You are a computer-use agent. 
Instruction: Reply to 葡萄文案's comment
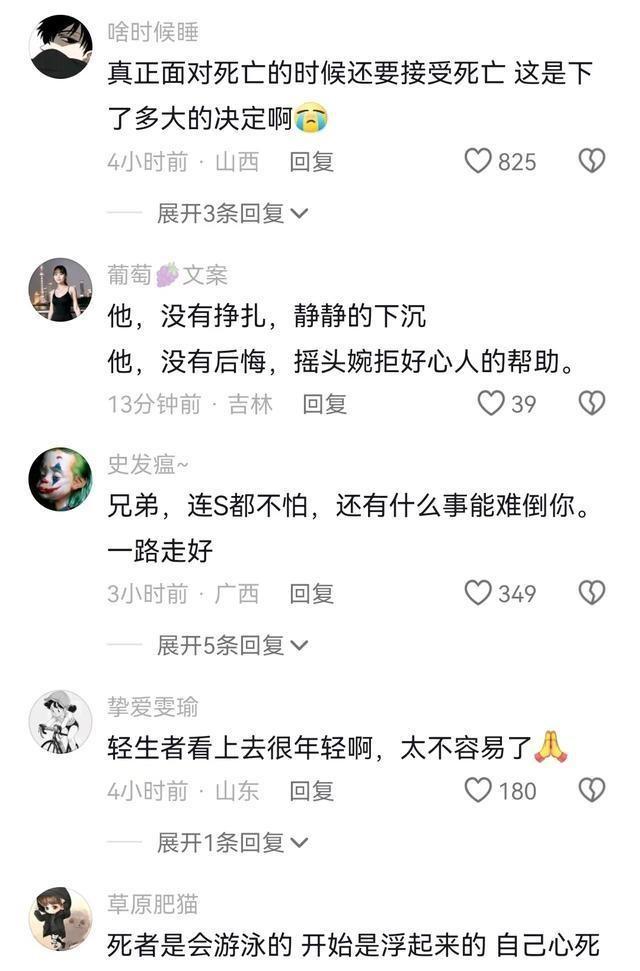(324, 403)
